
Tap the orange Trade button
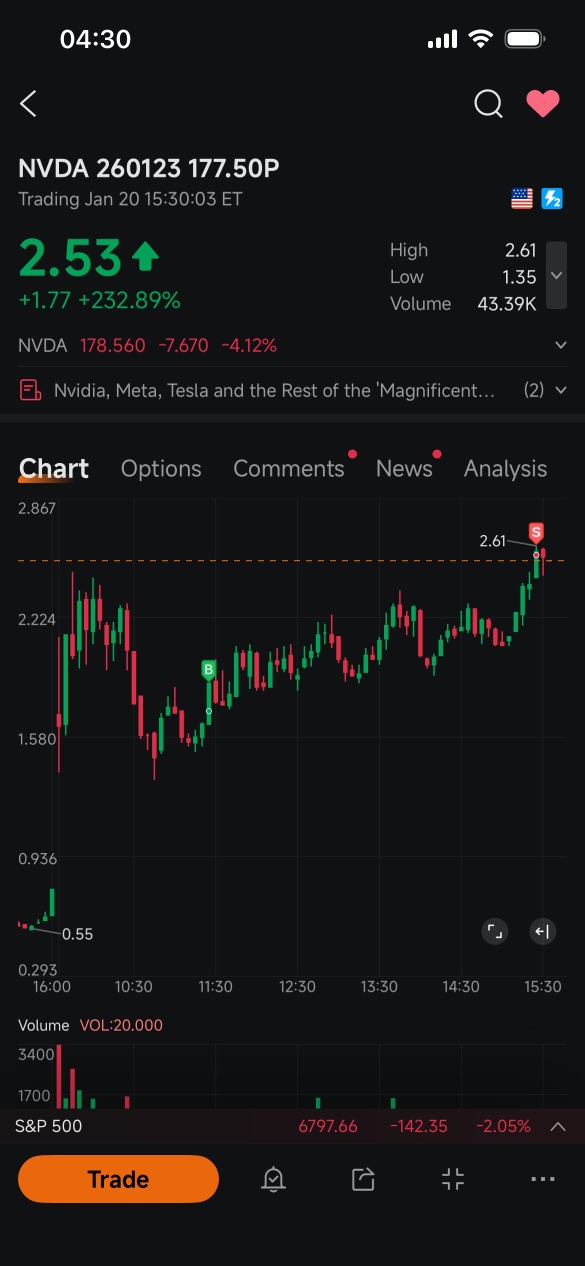pos(118,1179)
